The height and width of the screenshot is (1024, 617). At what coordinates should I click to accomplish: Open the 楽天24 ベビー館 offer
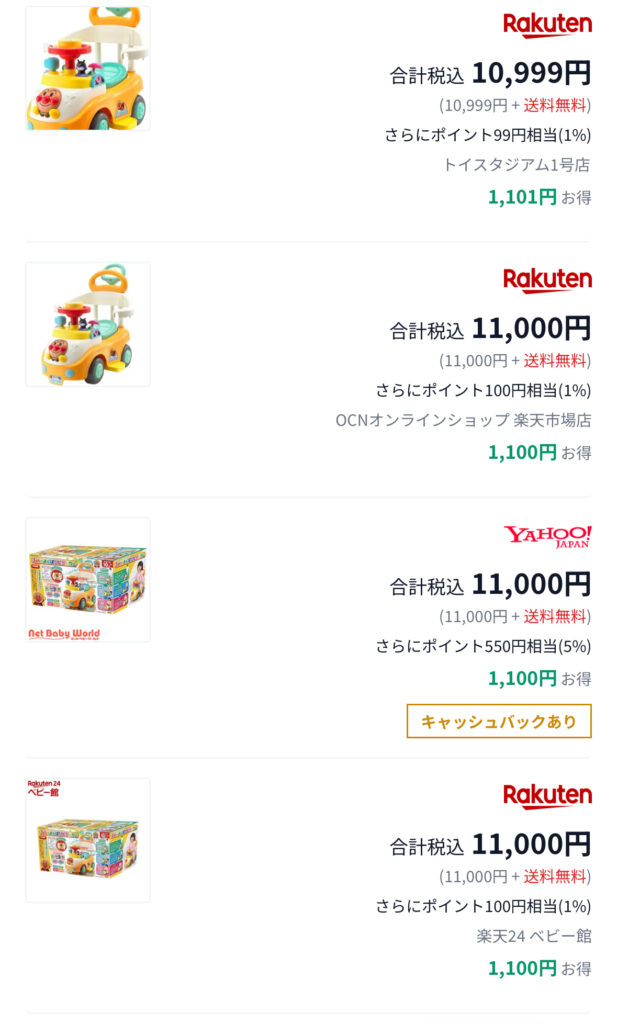534,936
